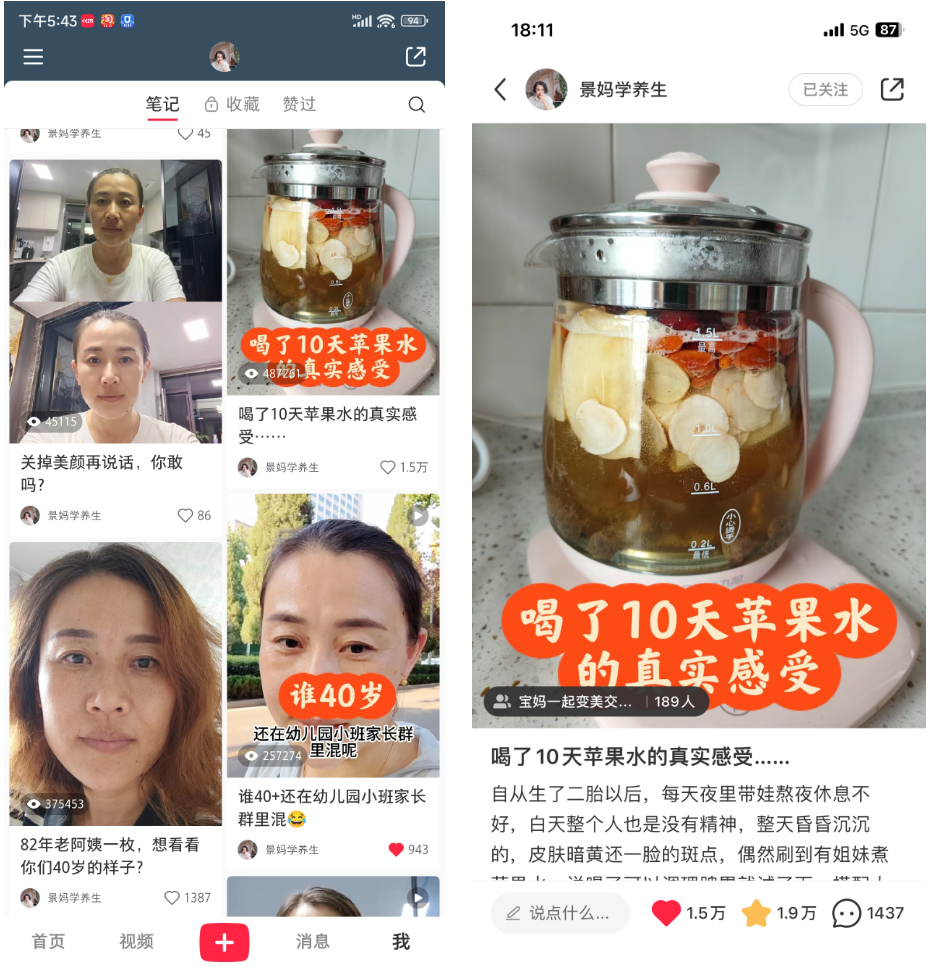Open the 消息 tab
Viewport: 933px width, 966px height.
pos(312,941)
